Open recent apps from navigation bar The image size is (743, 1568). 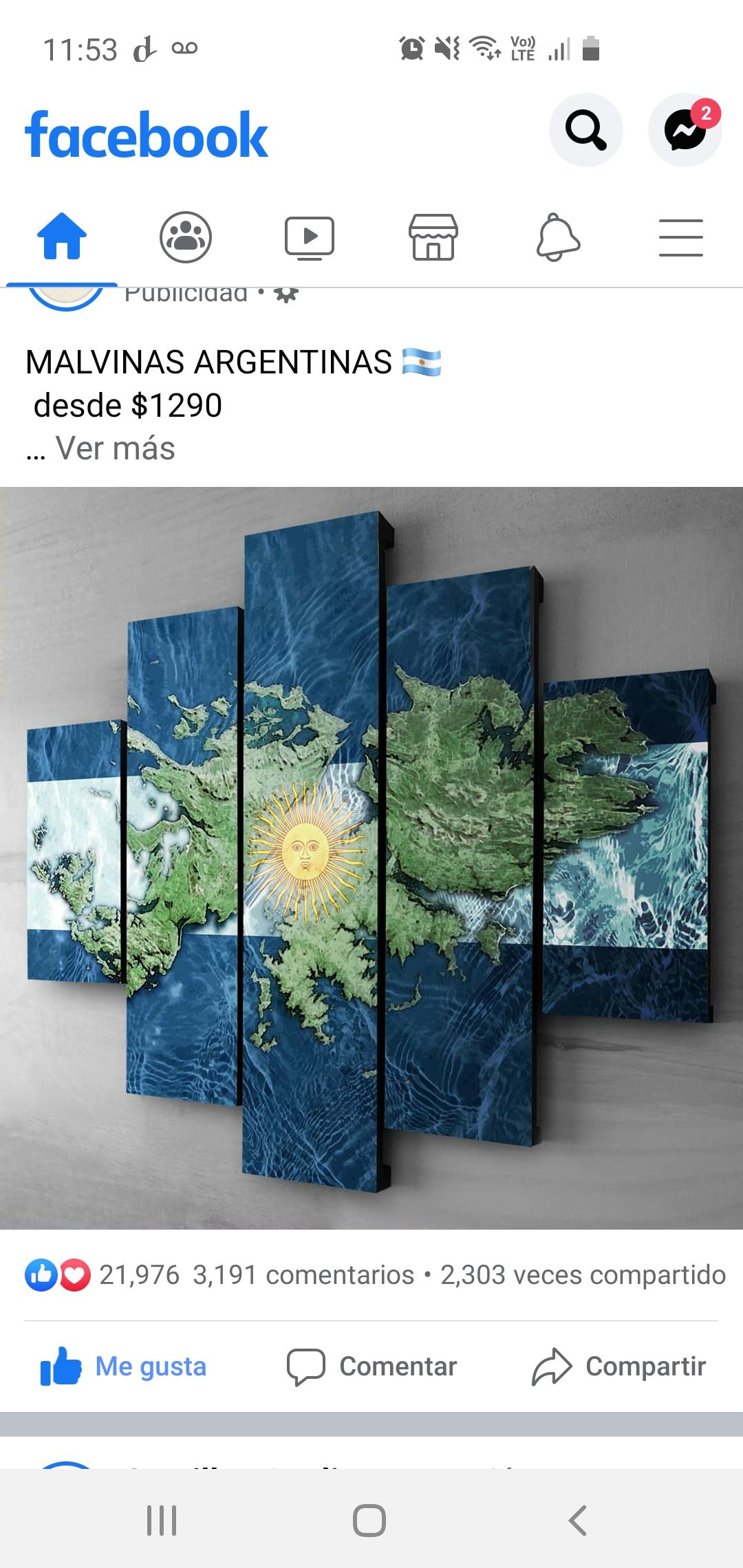[162, 1520]
